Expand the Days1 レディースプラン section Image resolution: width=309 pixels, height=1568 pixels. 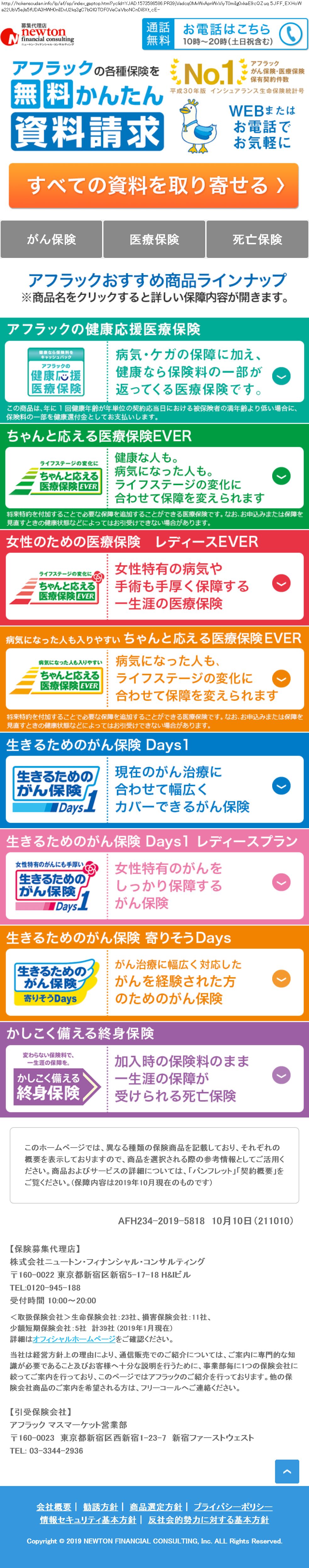click(x=281, y=882)
